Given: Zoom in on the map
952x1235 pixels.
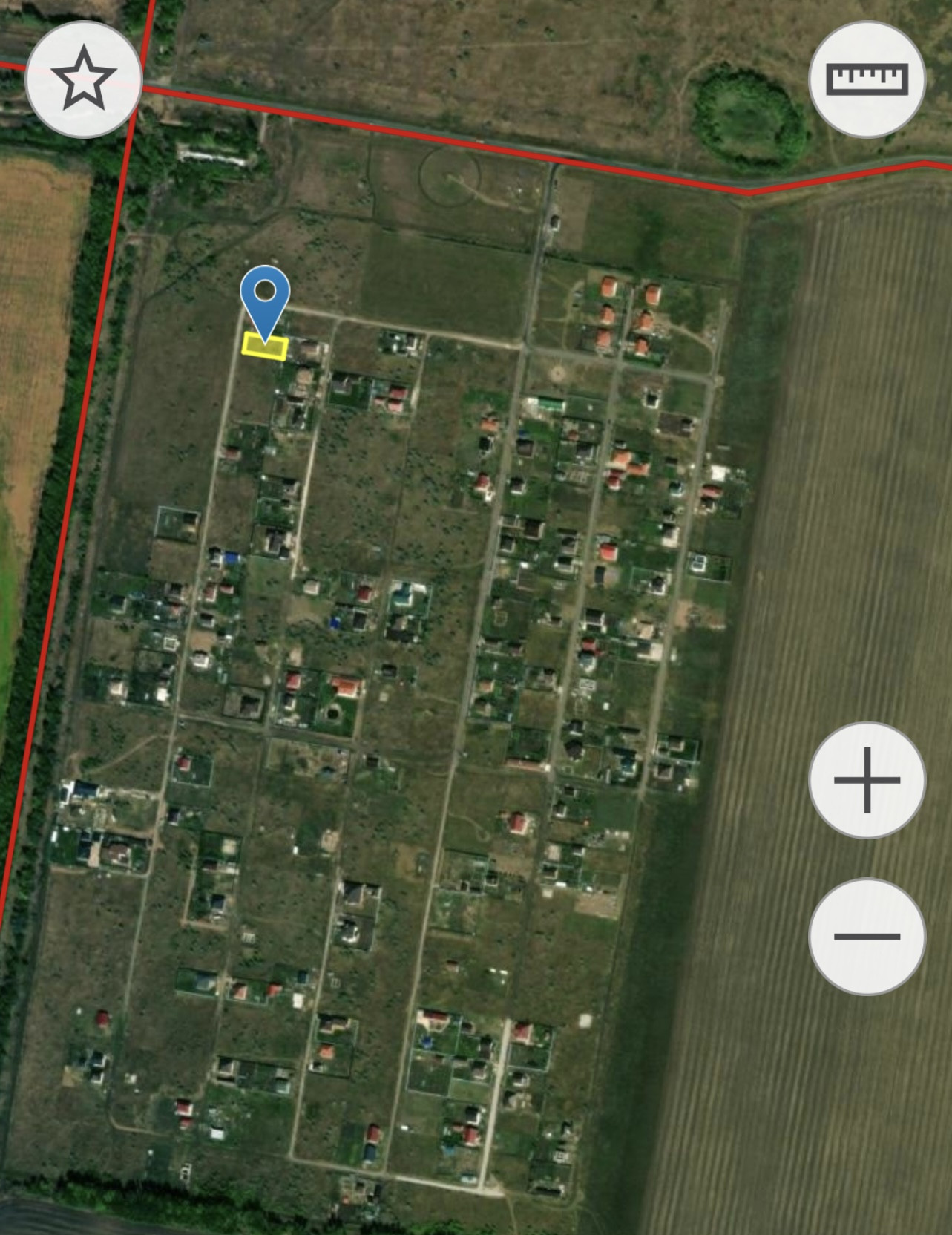Looking at the screenshot, I should pyautogui.click(x=867, y=780).
